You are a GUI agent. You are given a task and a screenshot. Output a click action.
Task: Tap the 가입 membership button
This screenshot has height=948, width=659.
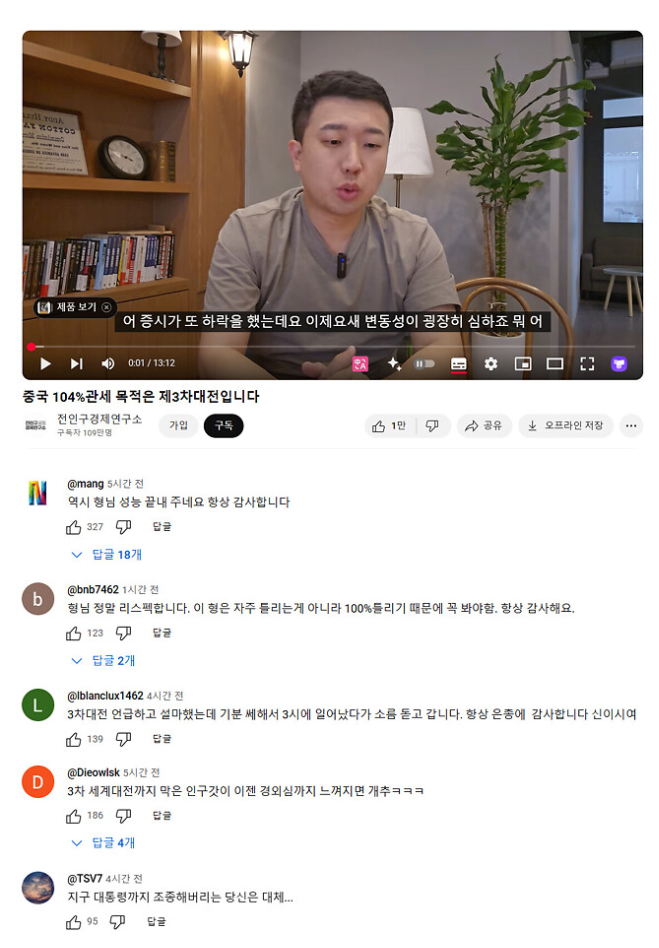[178, 426]
